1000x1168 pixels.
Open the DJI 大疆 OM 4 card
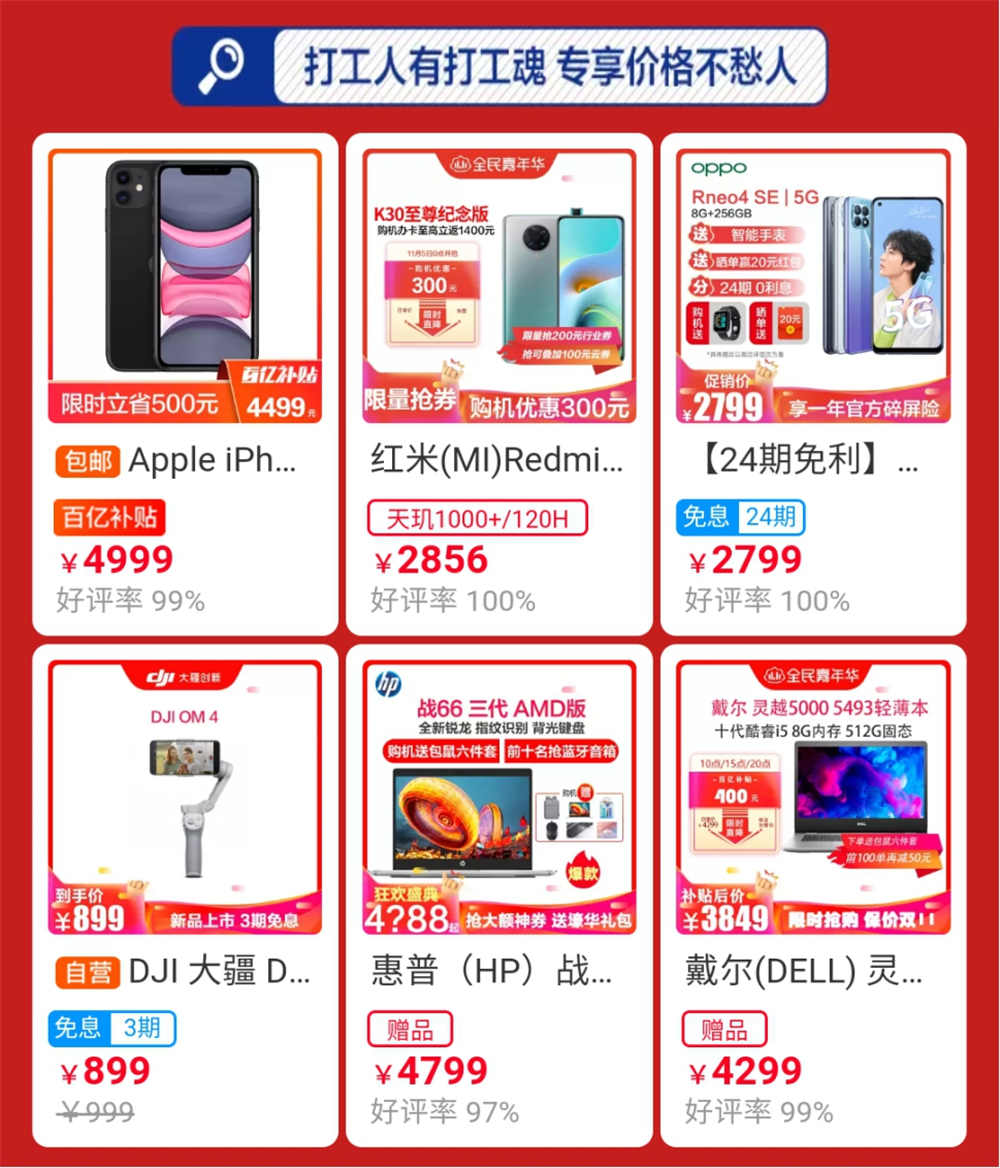pos(185,800)
